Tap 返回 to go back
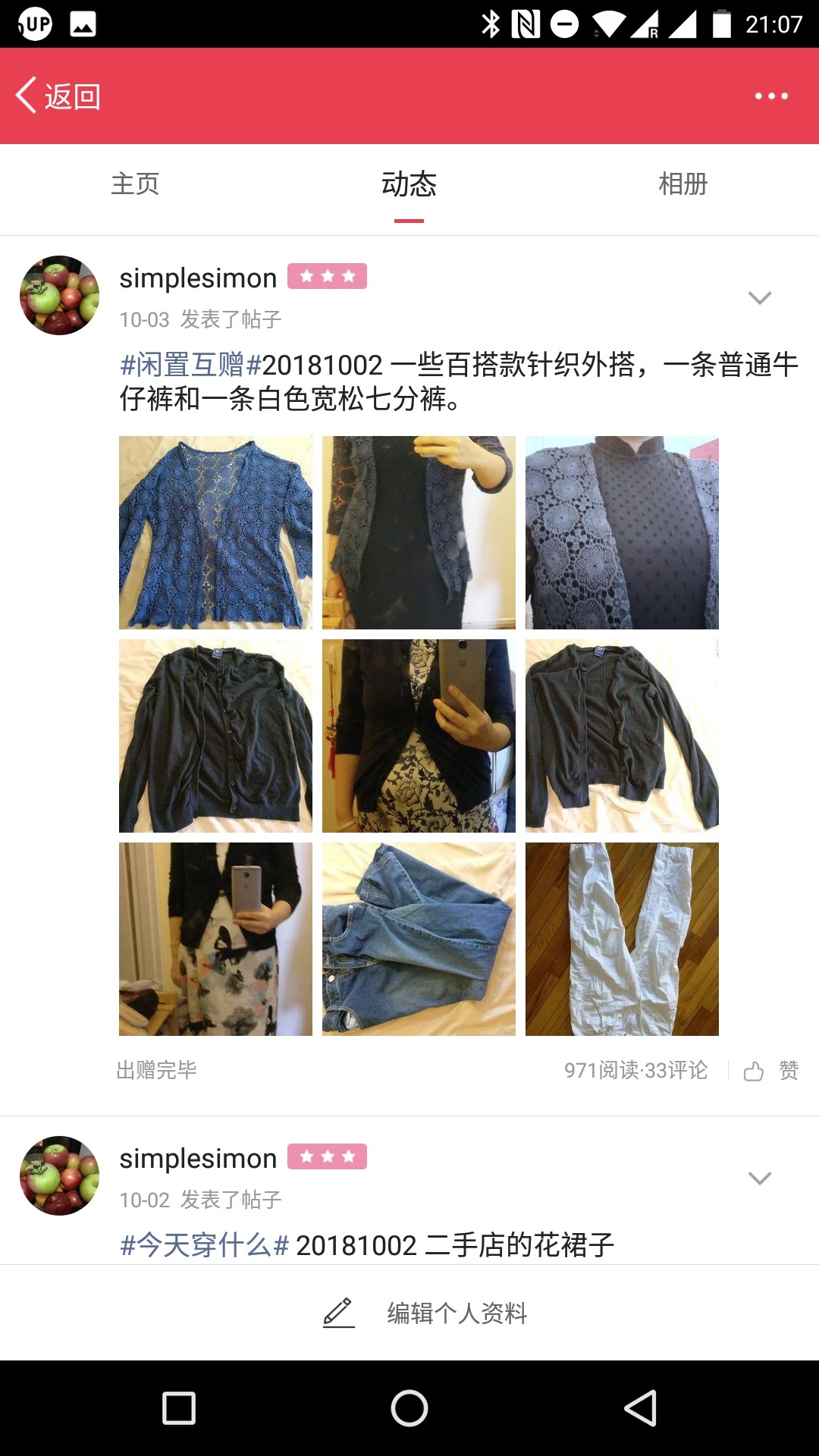 (58, 96)
